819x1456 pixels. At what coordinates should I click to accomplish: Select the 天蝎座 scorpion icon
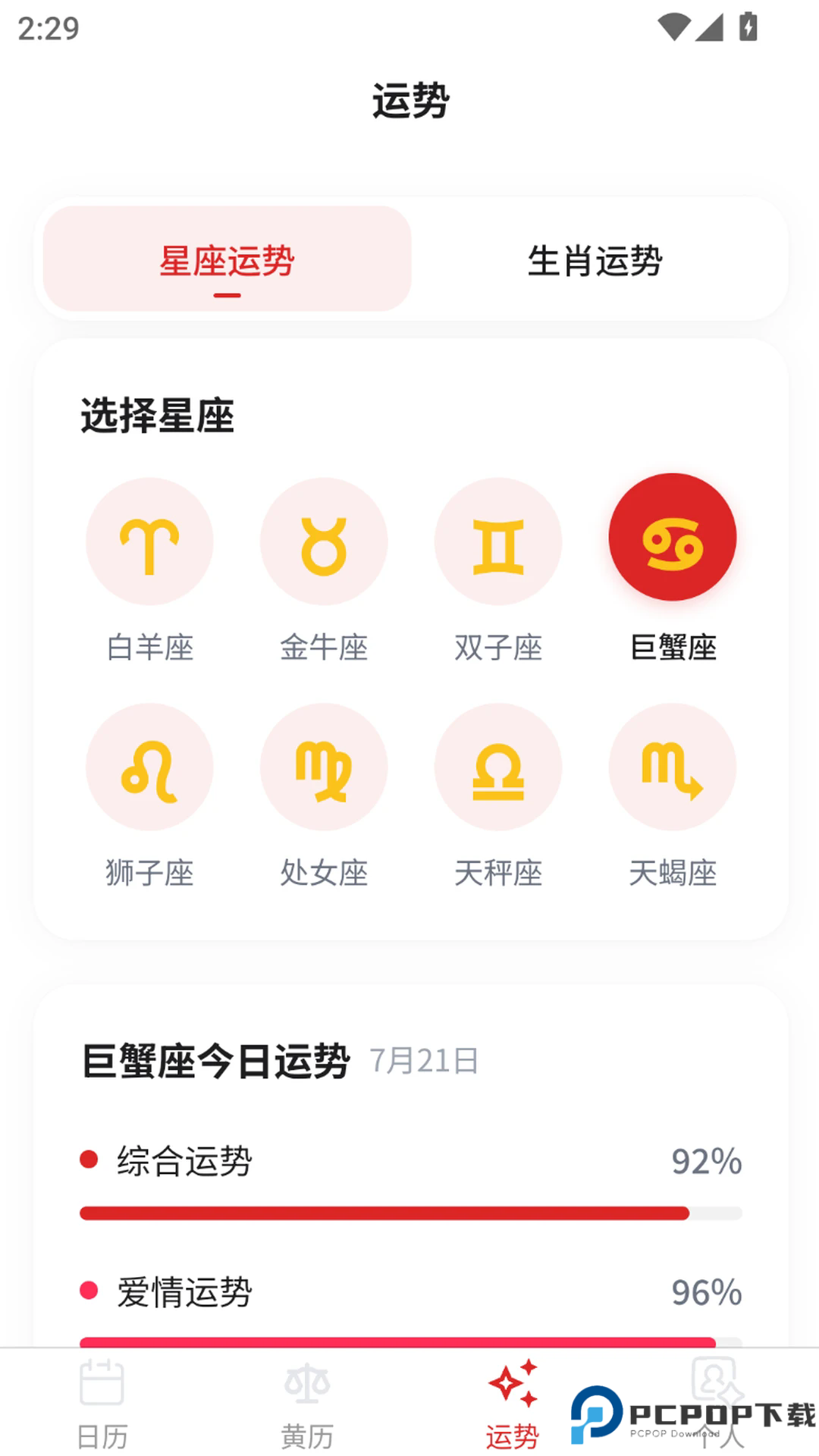(x=672, y=767)
